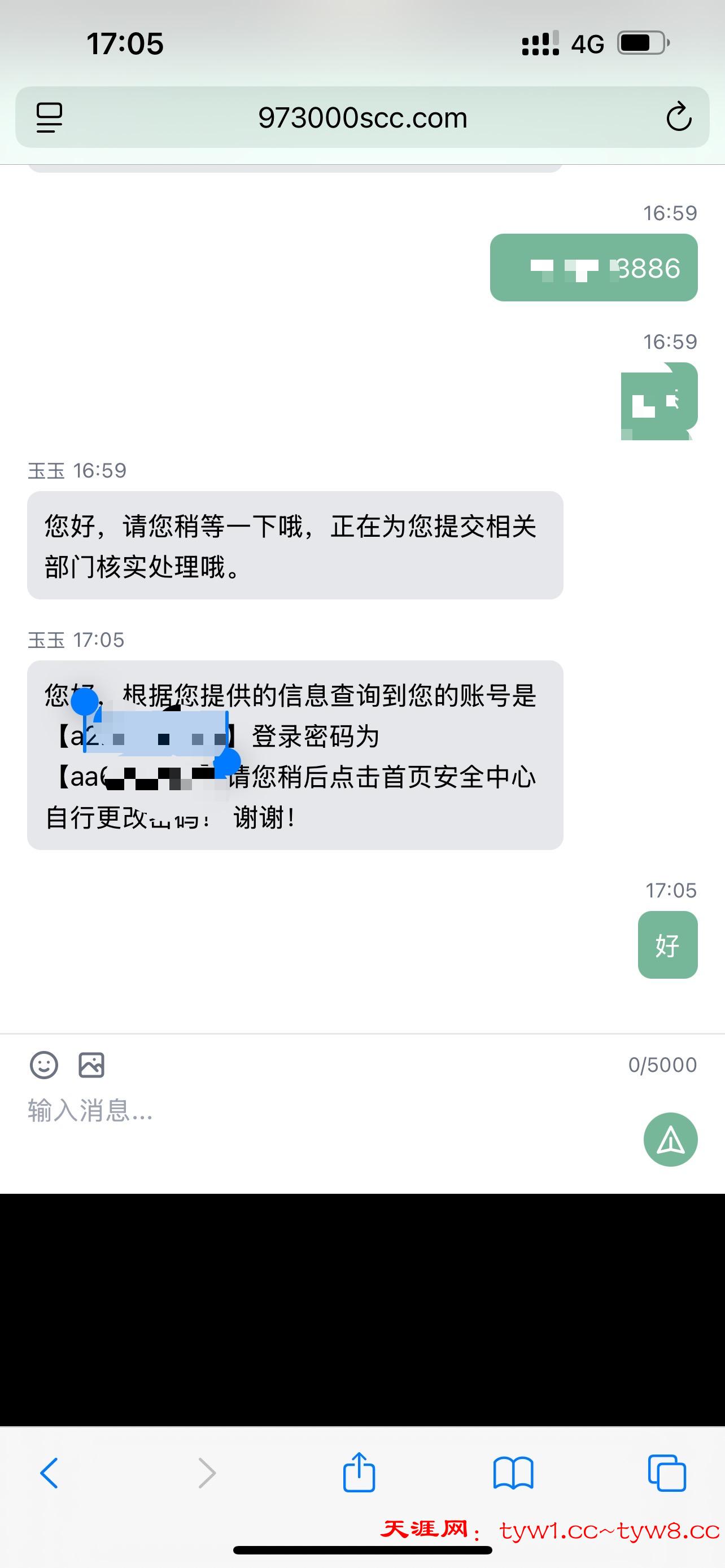Show all open Safari tabs
This screenshot has height=1568, width=725.
click(x=667, y=1473)
